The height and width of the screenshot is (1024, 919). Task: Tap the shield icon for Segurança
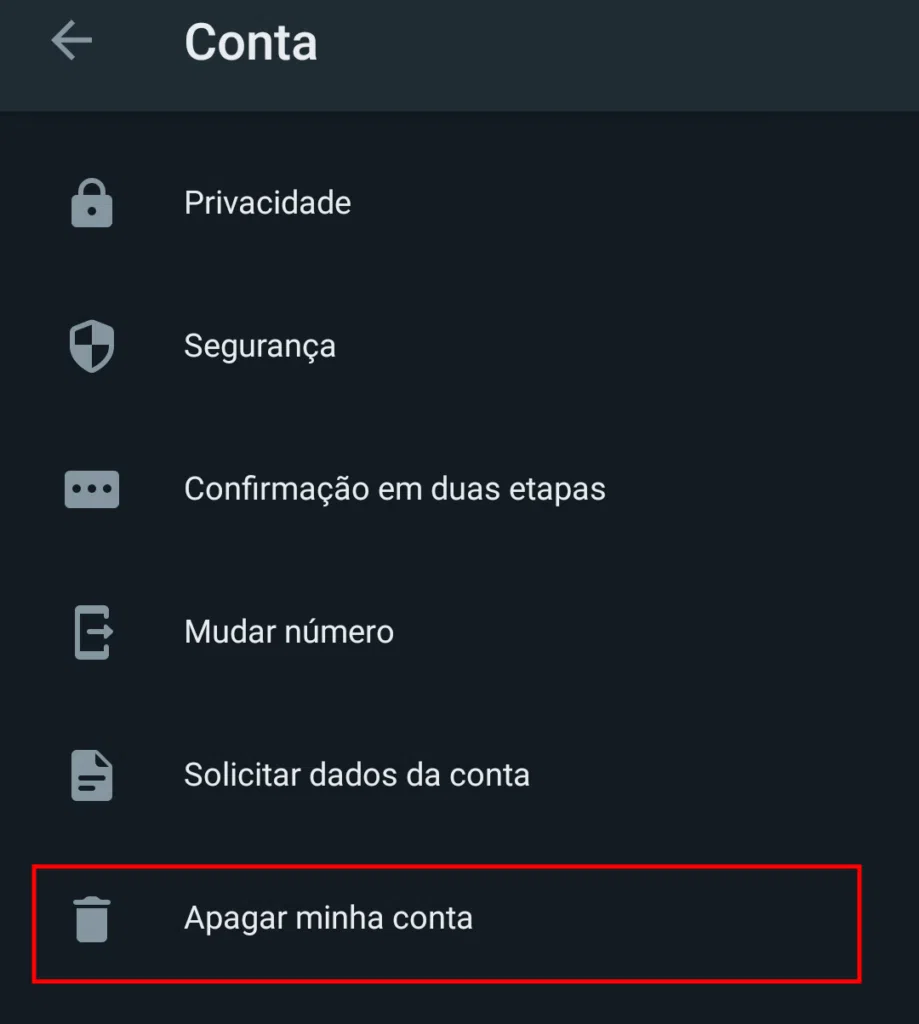[91, 345]
